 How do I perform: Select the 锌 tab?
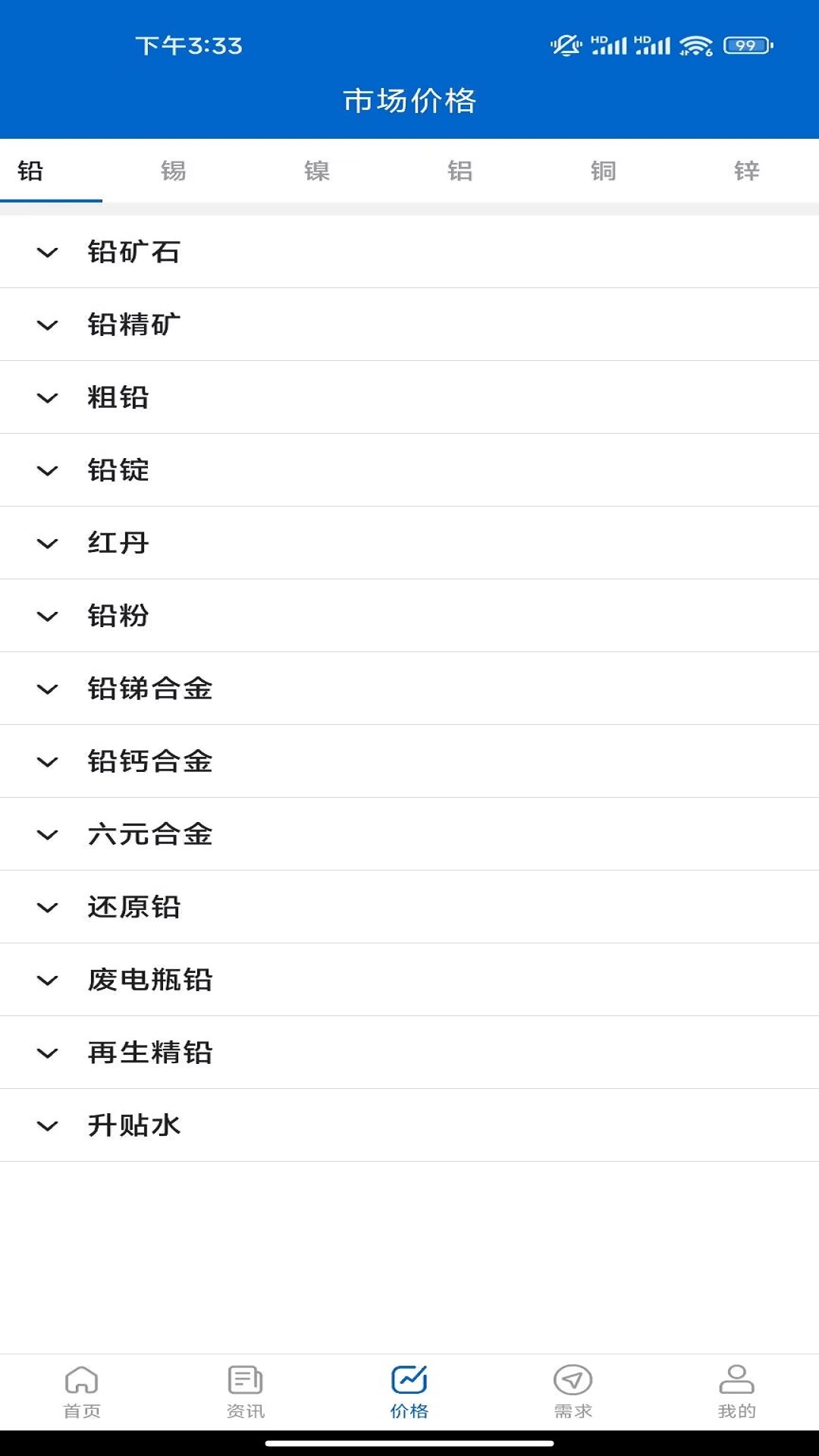click(746, 171)
